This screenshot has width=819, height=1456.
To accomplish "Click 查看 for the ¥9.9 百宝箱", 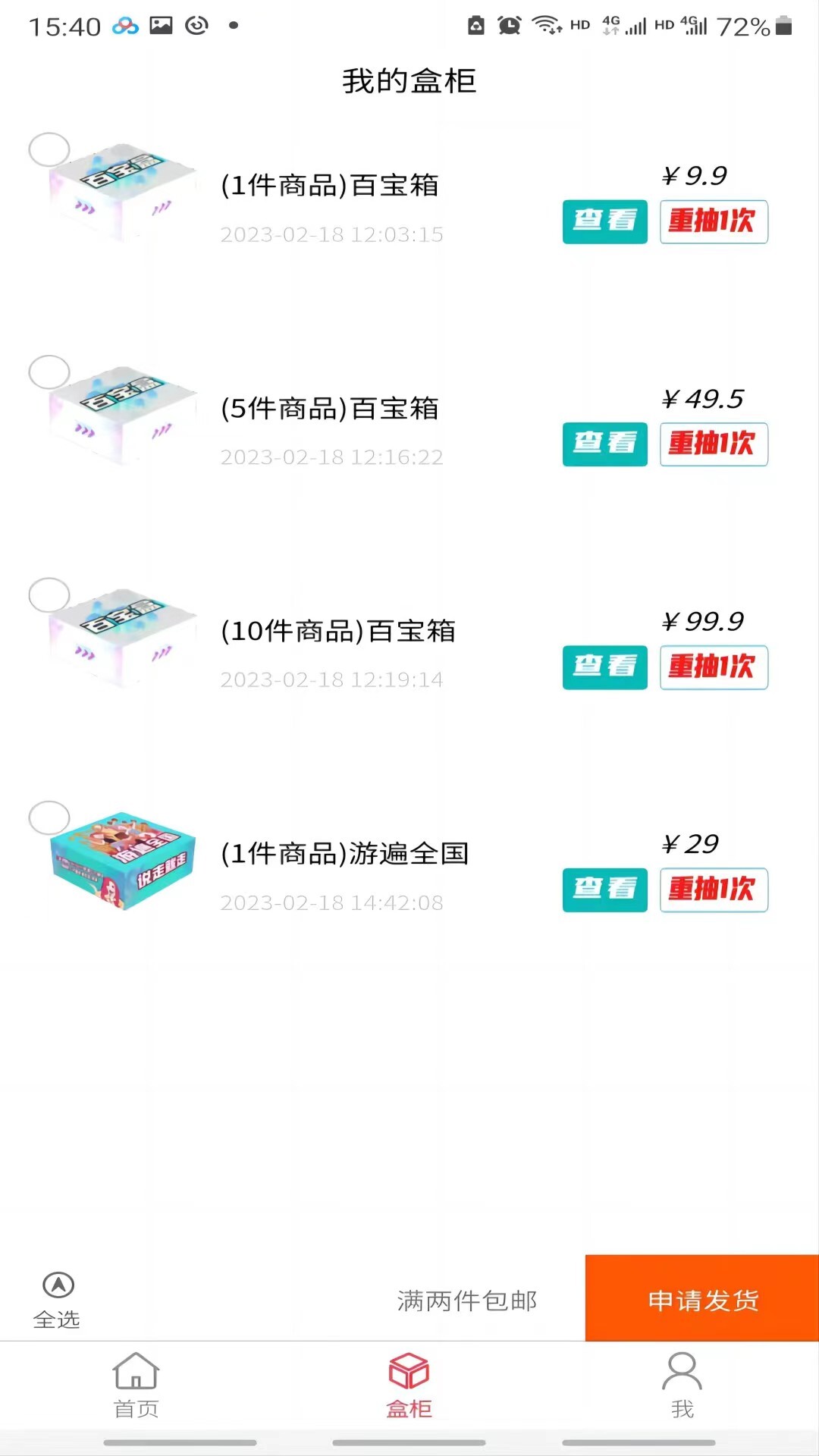I will click(x=604, y=221).
